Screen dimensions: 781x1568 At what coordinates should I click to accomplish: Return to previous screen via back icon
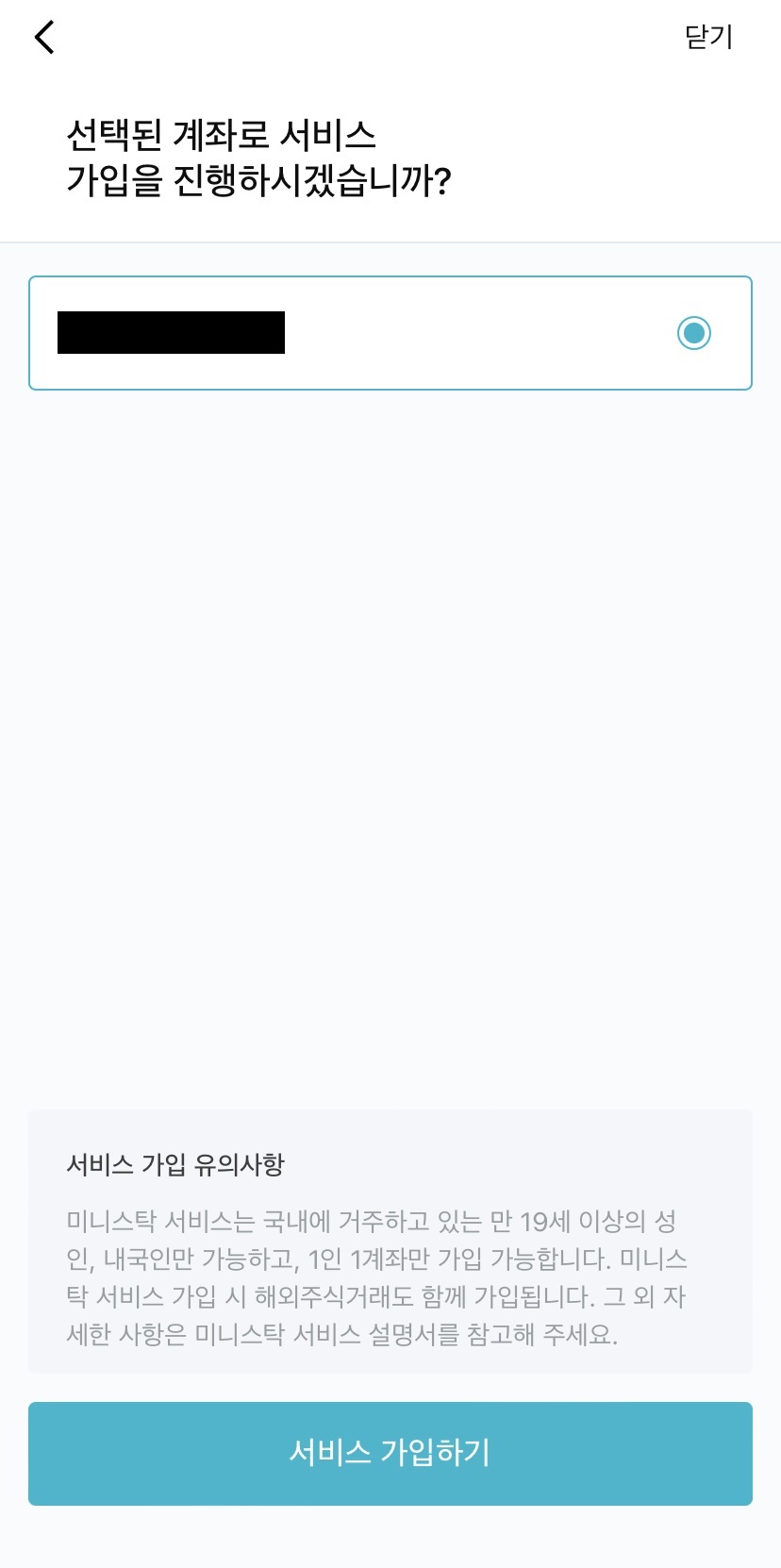(43, 38)
